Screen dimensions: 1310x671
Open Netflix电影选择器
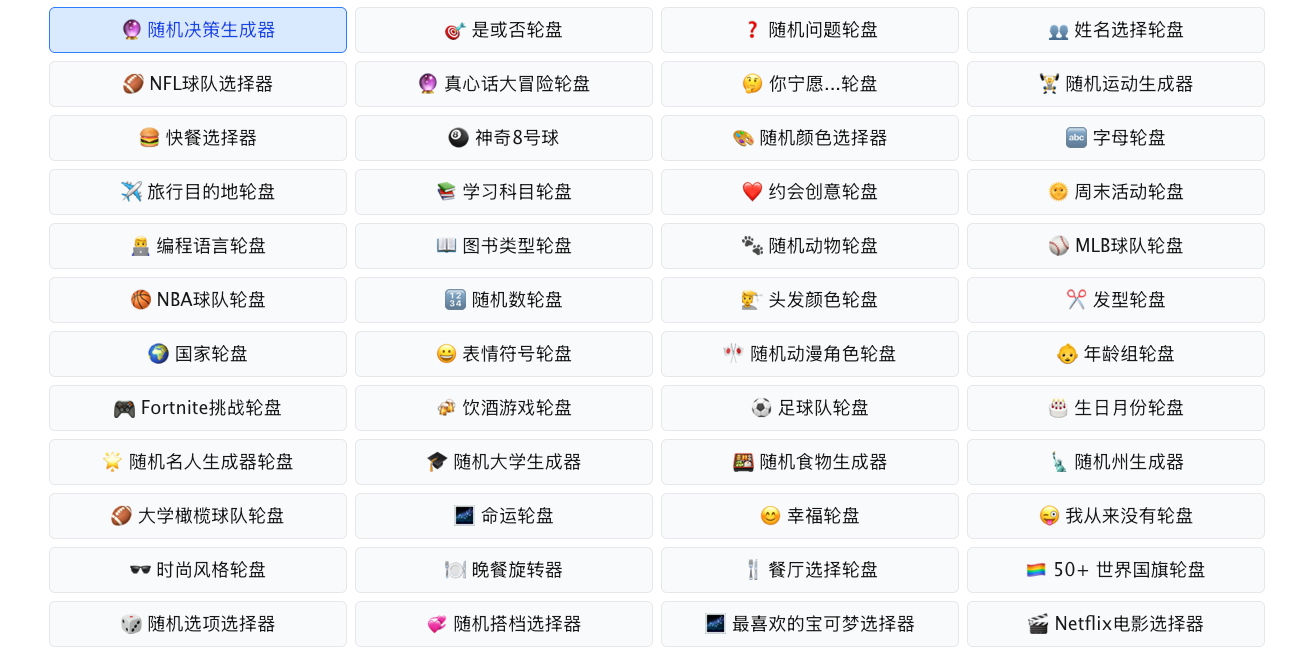1116,624
